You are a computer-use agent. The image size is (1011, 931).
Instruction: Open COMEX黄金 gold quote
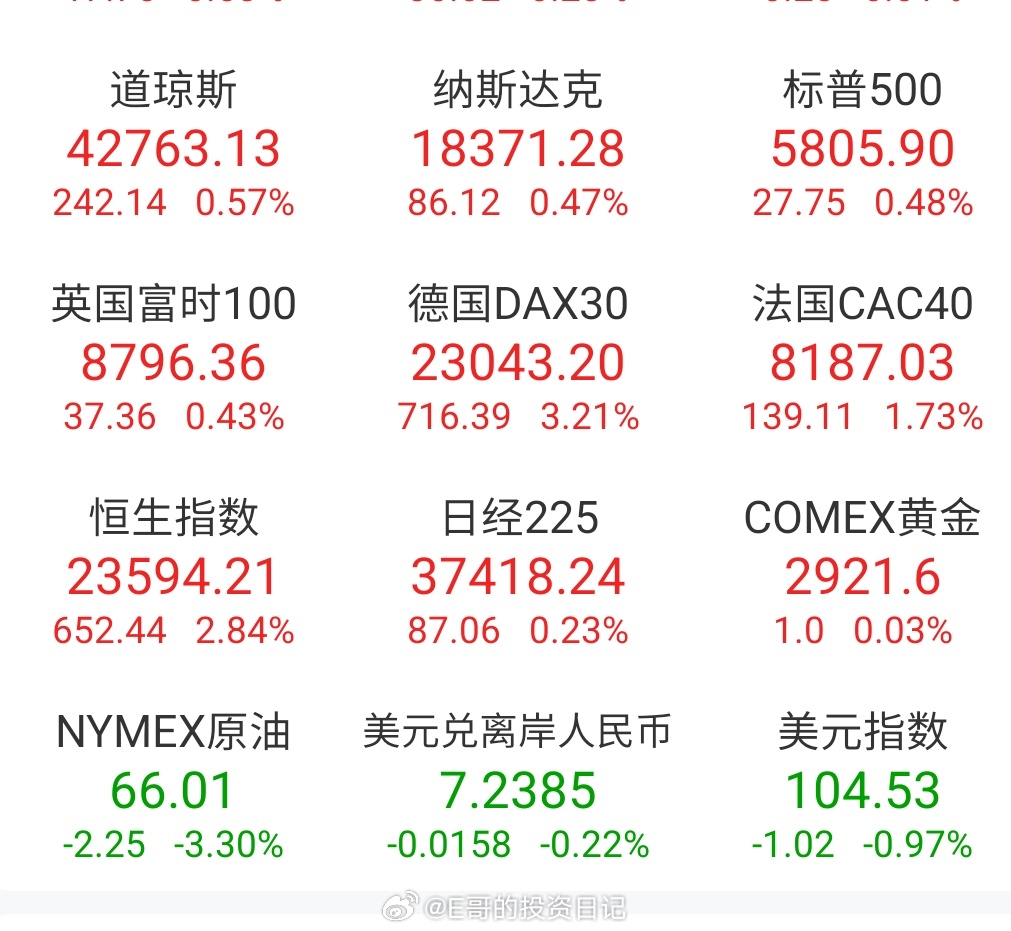click(x=862, y=576)
